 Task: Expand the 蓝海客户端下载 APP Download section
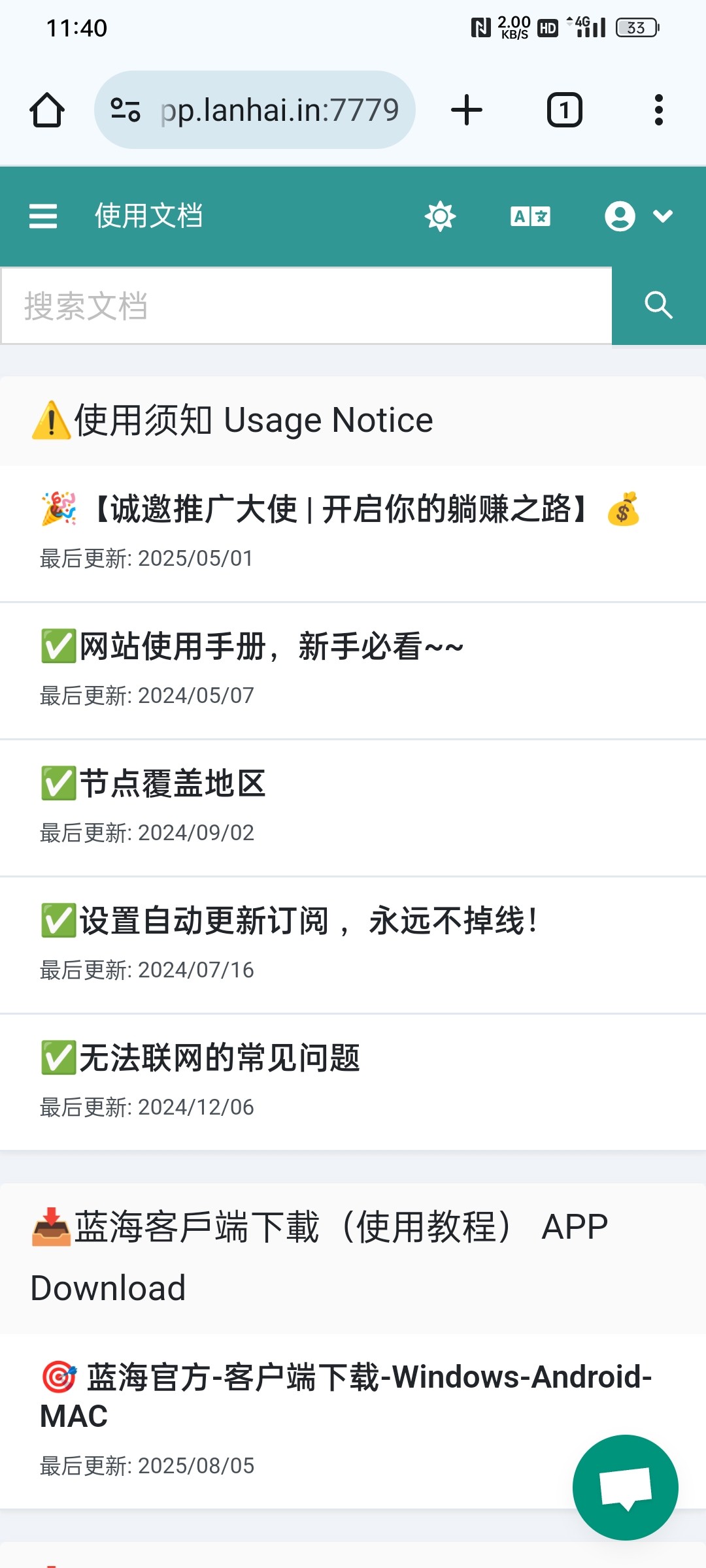pyautogui.click(x=320, y=1254)
